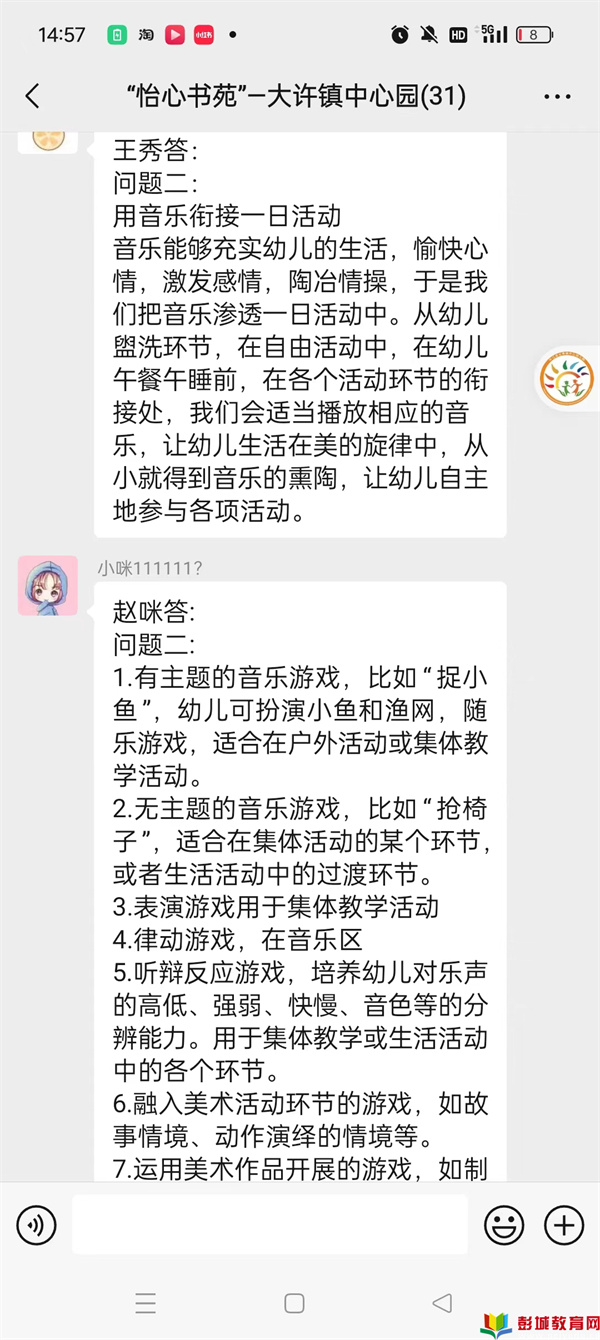Switch to voice message input
600x1340 pixels.
click(x=37, y=1224)
